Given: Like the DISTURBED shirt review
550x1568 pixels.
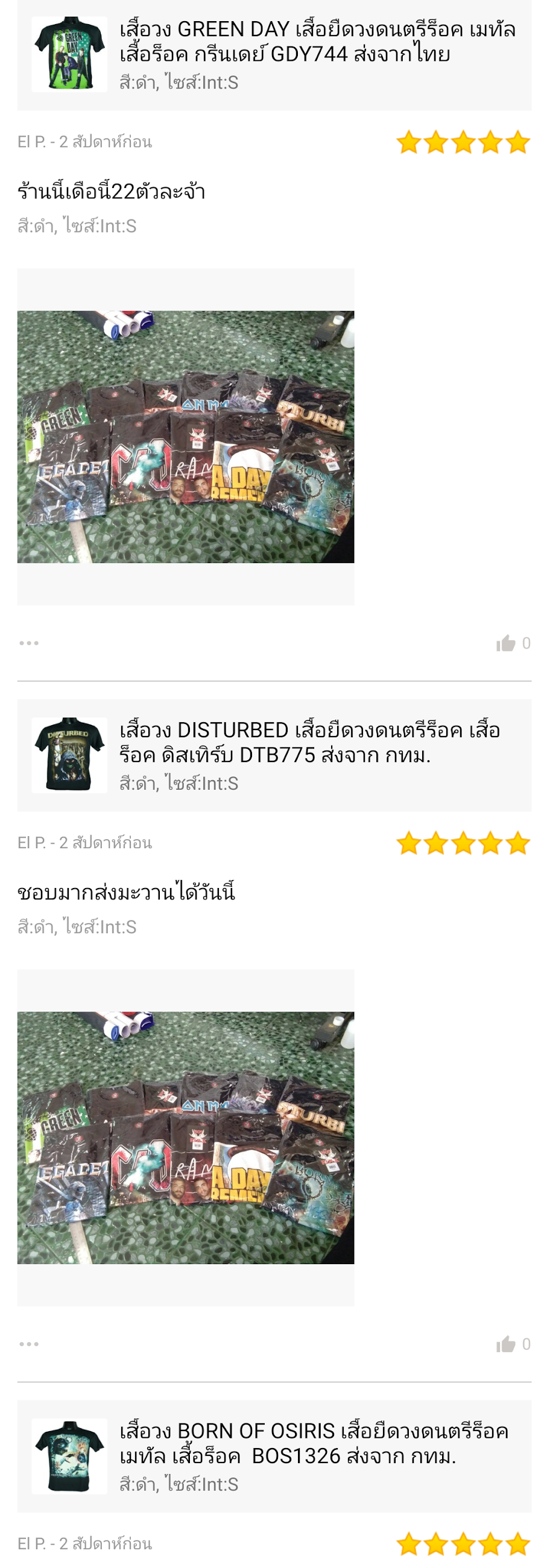Looking at the screenshot, I should (506, 1344).
